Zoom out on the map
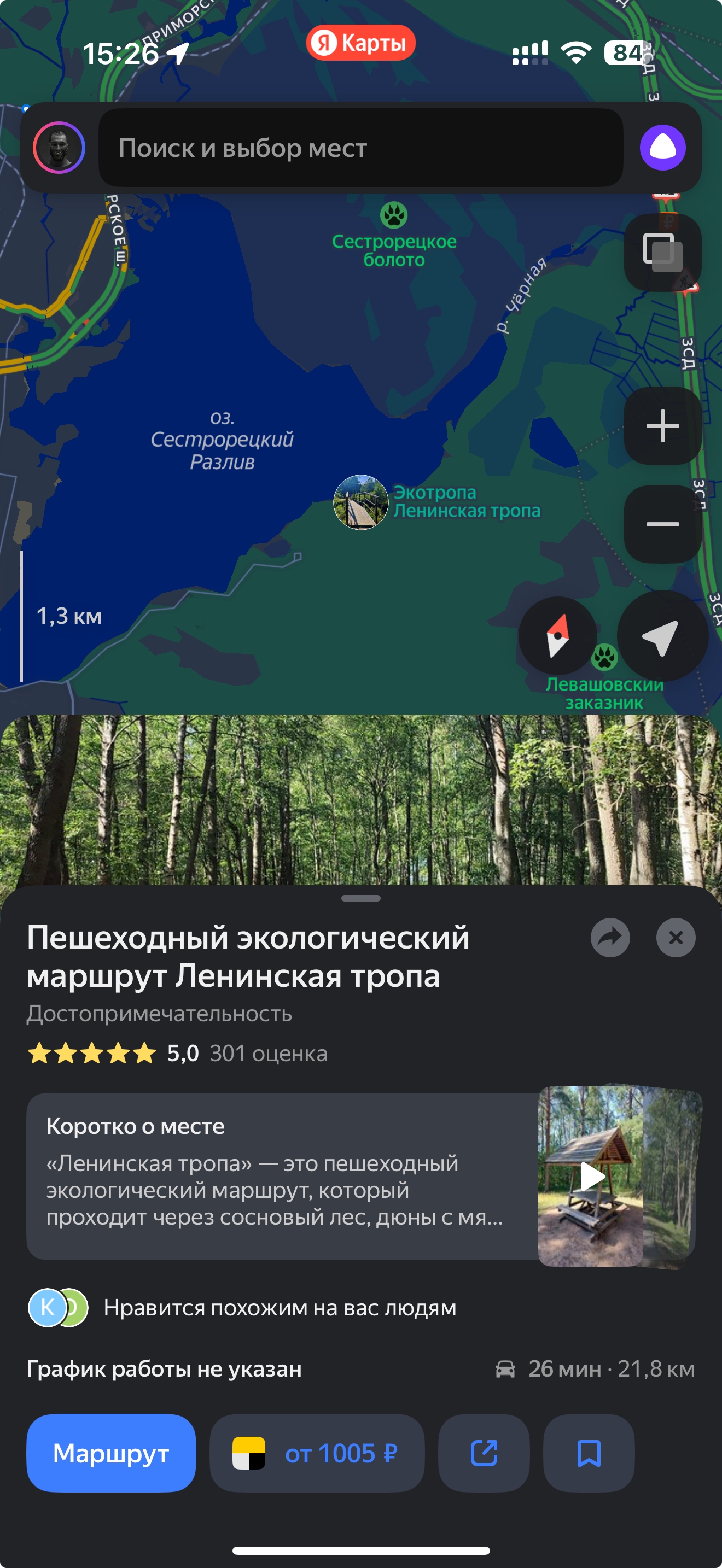This screenshot has width=722, height=1568. click(662, 524)
